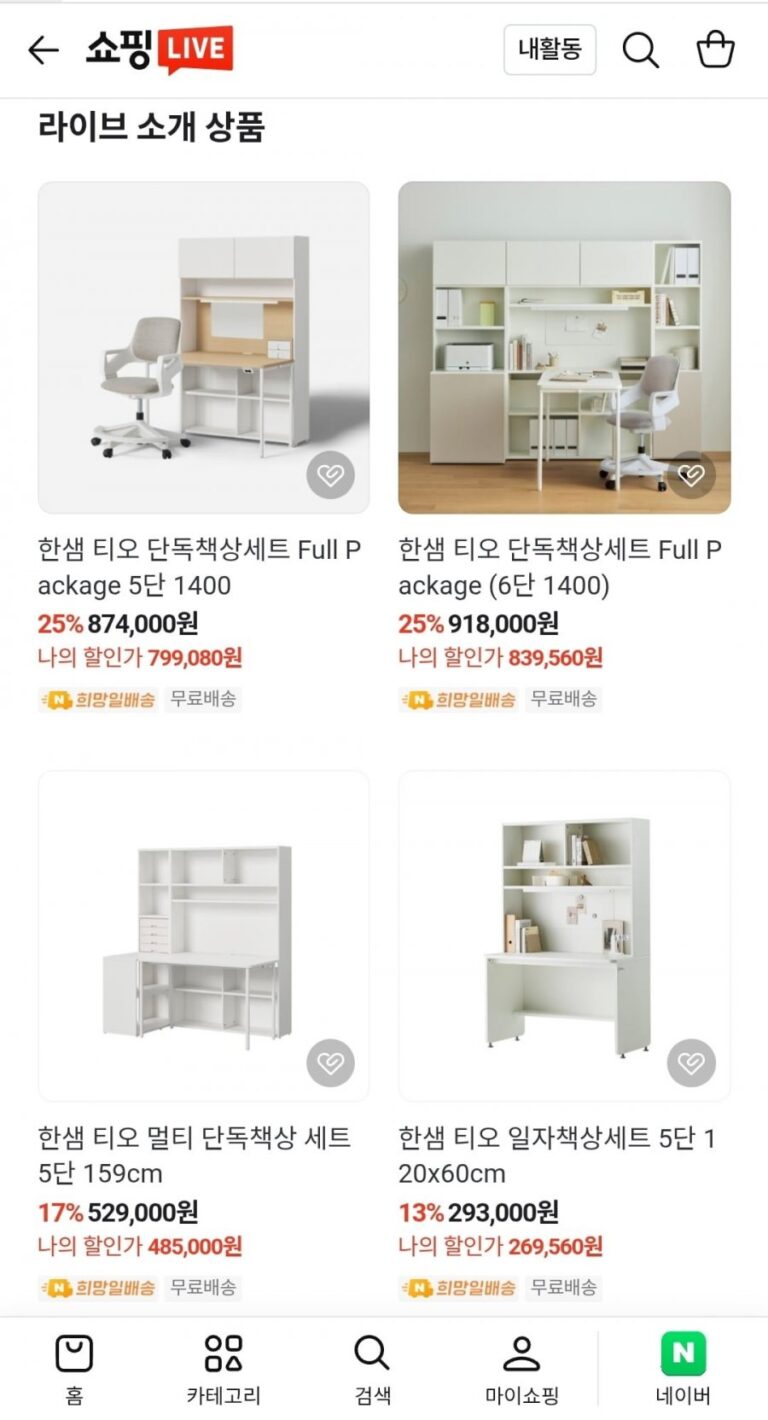The image size is (768, 1420).
Task: Open 한샘 티오 멀티 단독책상 세트 5단 159cm
Action: [x=203, y=935]
